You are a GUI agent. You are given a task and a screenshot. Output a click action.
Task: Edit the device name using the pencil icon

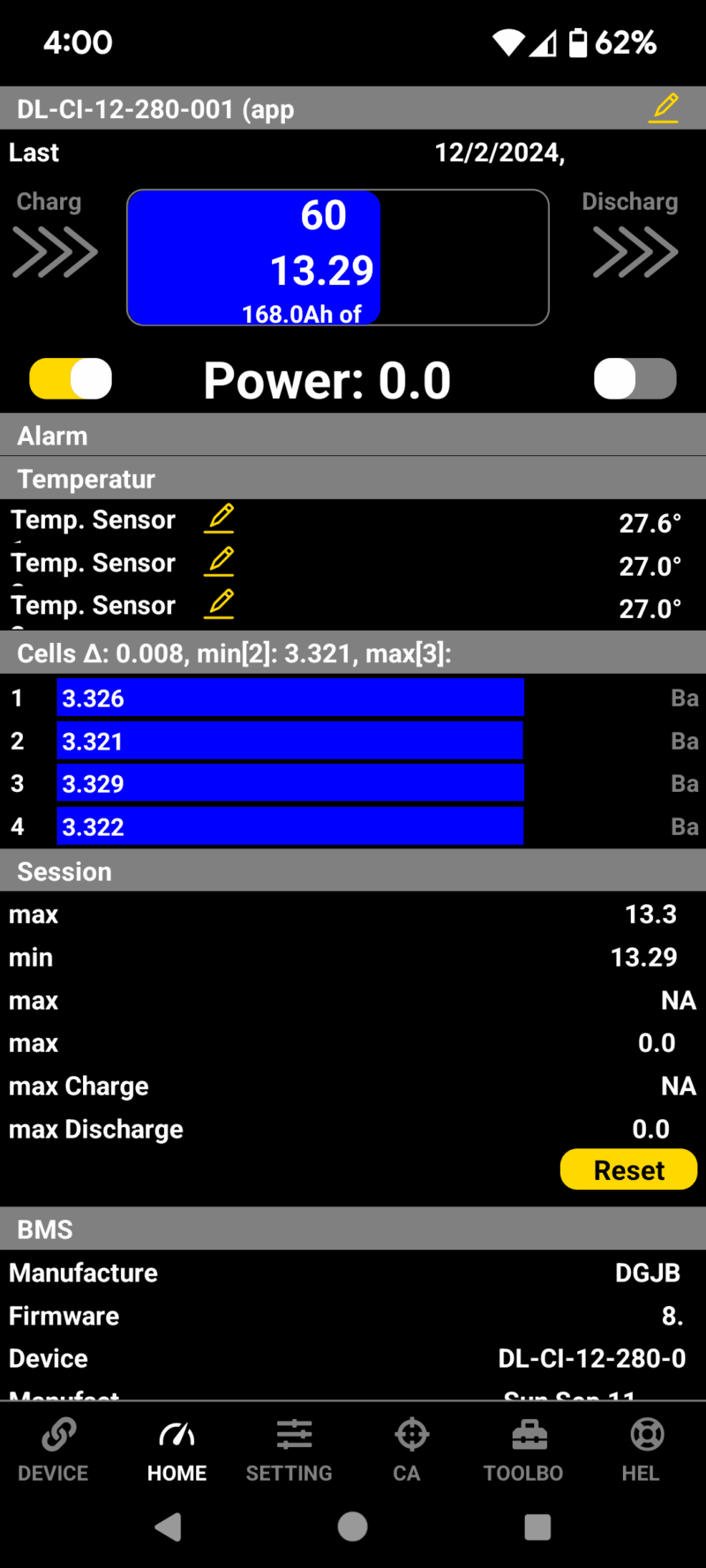[664, 107]
